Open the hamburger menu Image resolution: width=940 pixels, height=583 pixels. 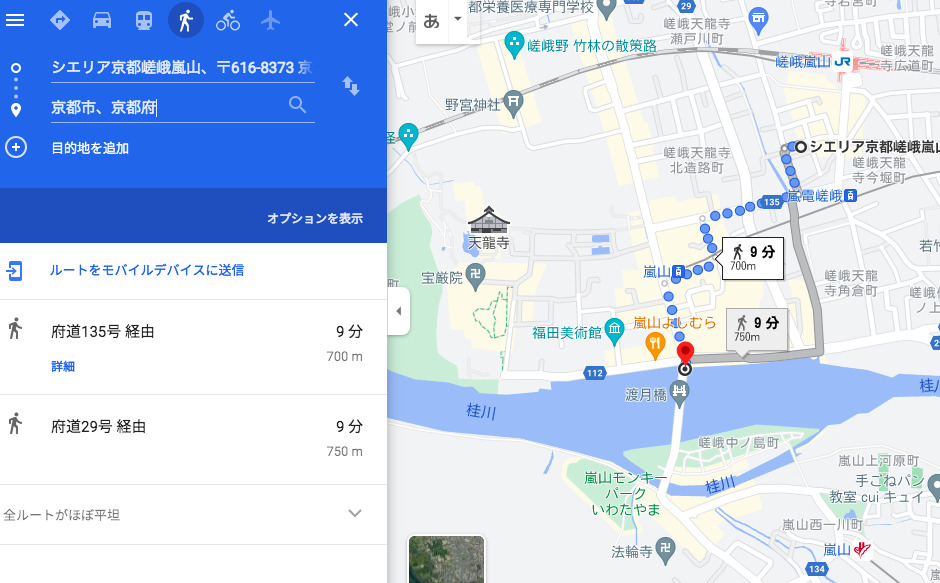pyautogui.click(x=15, y=20)
